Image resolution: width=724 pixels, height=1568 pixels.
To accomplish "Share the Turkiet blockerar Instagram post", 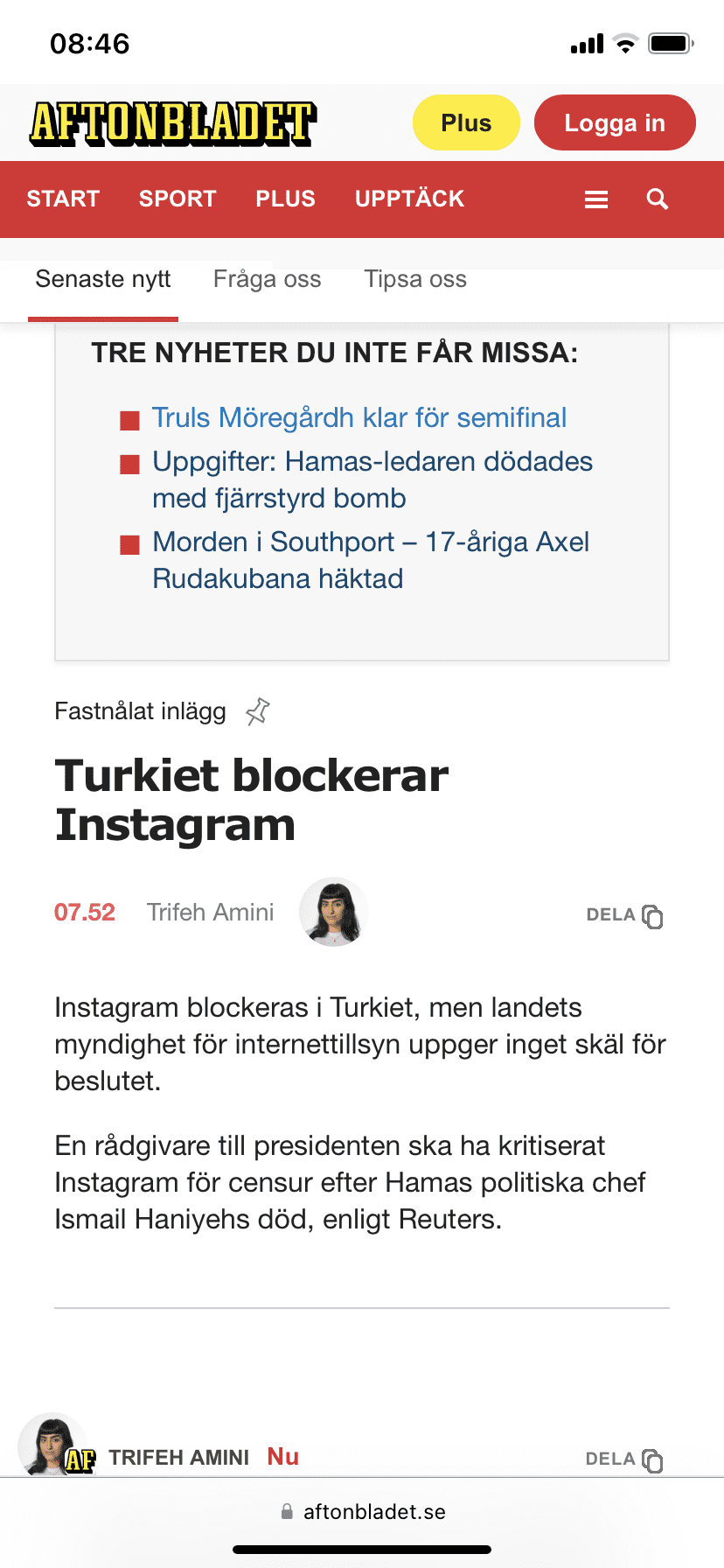I will click(624, 915).
